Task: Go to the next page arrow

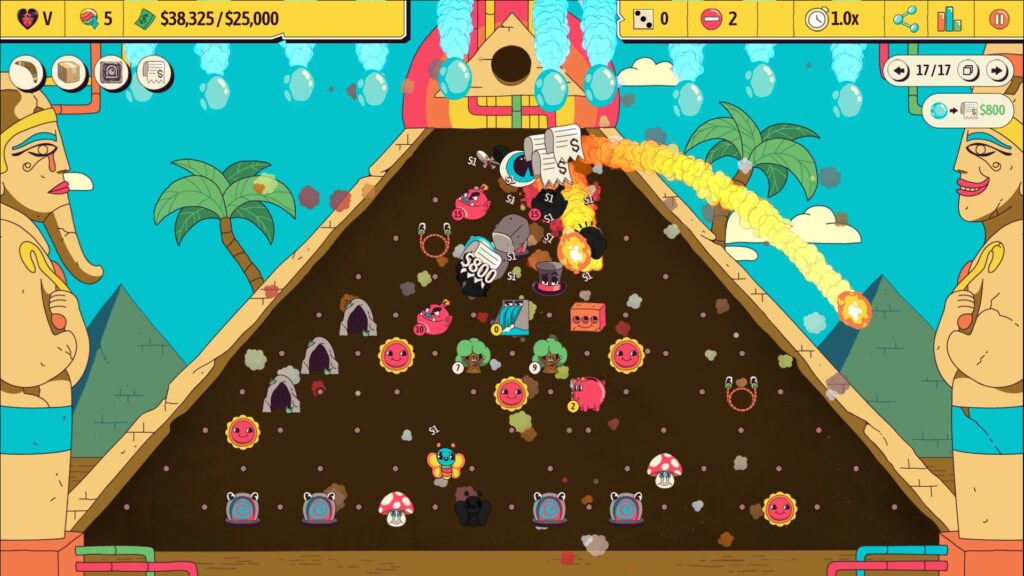Action: [996, 71]
